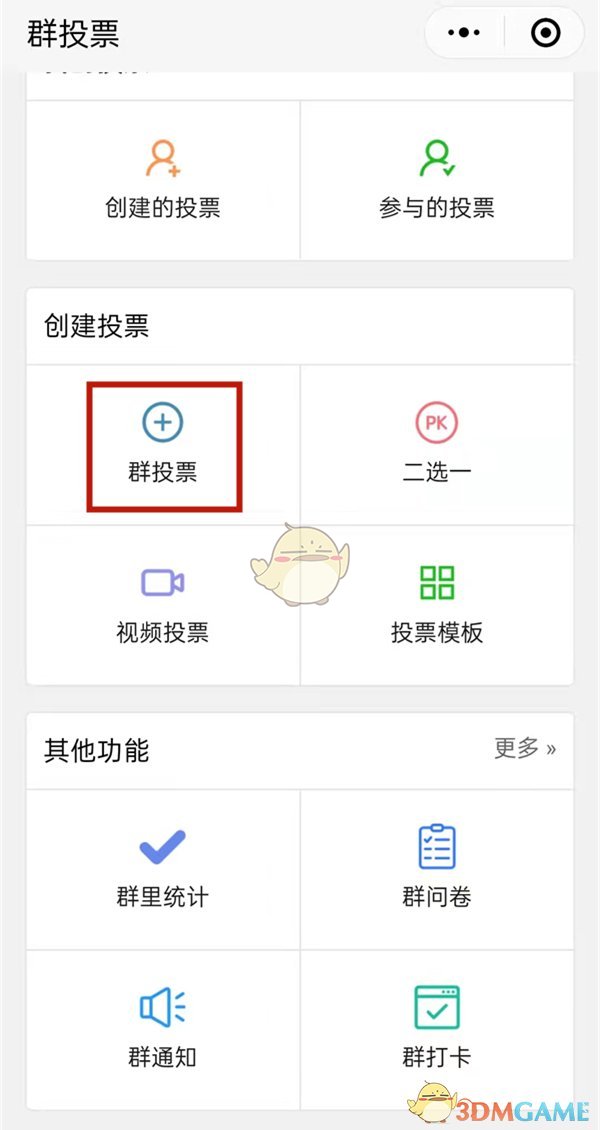Create a new 群投票

coord(163,445)
